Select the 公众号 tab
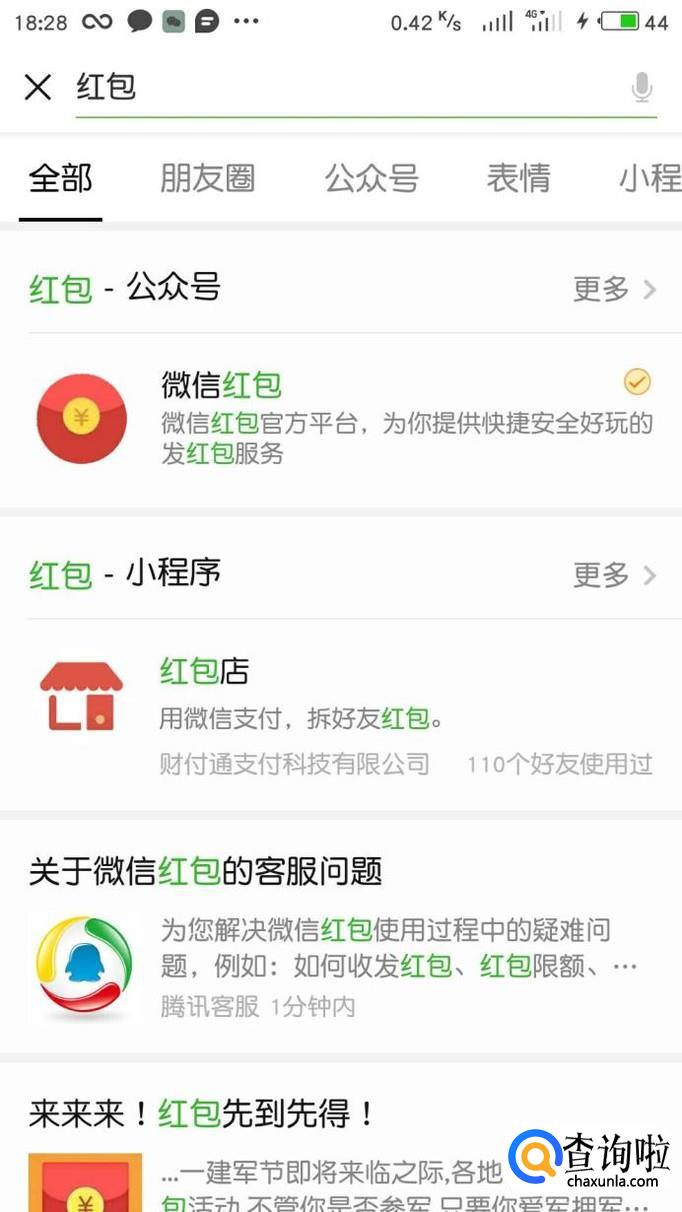Image resolution: width=682 pixels, height=1212 pixels. click(x=371, y=179)
